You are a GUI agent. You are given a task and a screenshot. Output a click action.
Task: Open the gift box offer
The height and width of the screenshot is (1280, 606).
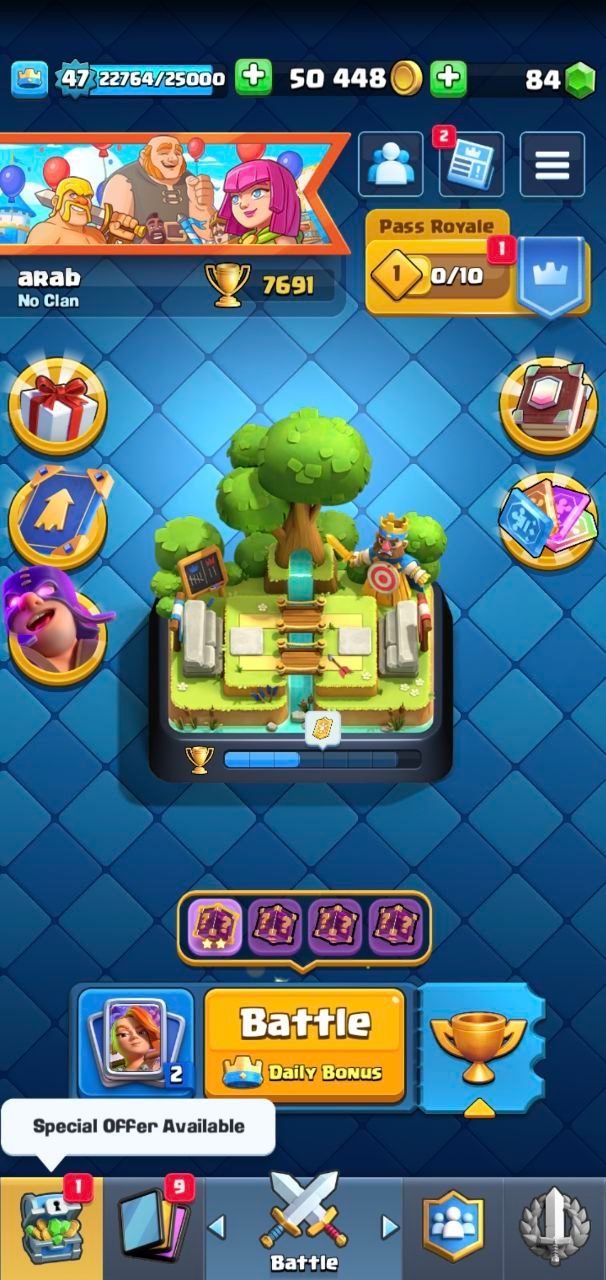click(x=57, y=405)
